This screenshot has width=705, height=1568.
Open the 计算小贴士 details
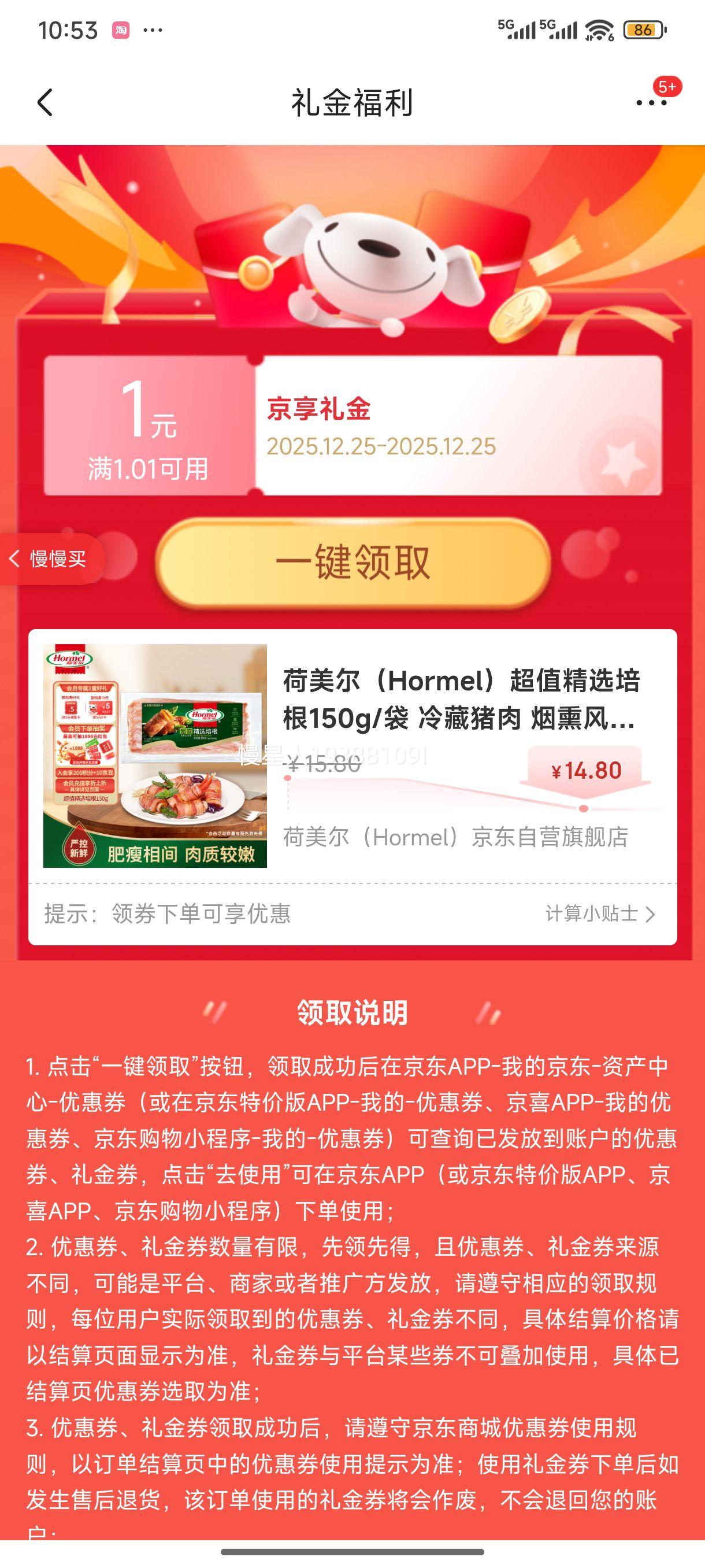click(598, 913)
